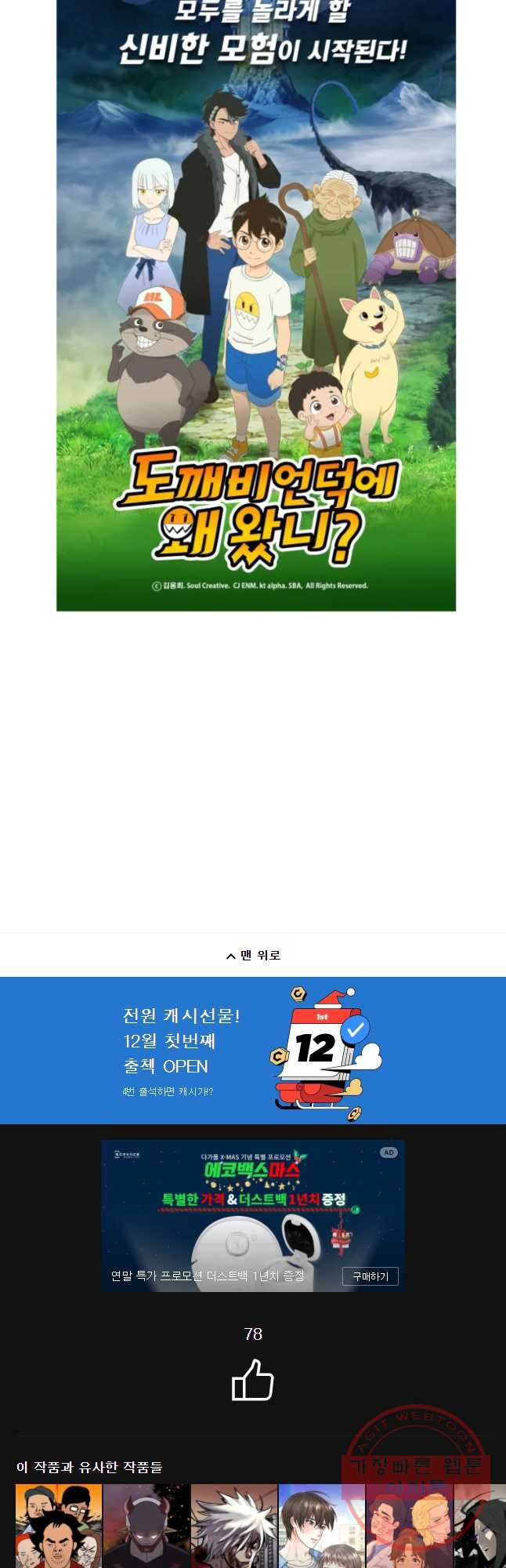Open similar work with brown-haired boy cover
This screenshot has height=1568, width=506.
click(321, 1526)
